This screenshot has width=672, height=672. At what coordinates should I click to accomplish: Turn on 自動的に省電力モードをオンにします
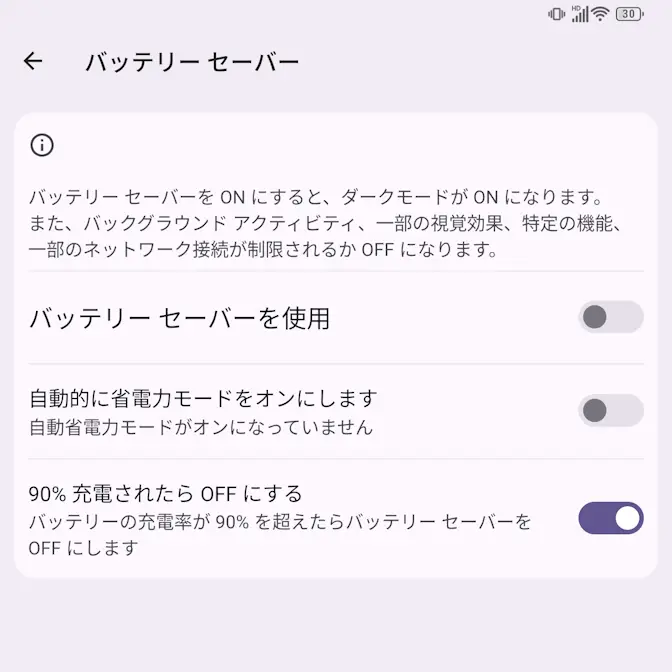pyautogui.click(x=610, y=410)
